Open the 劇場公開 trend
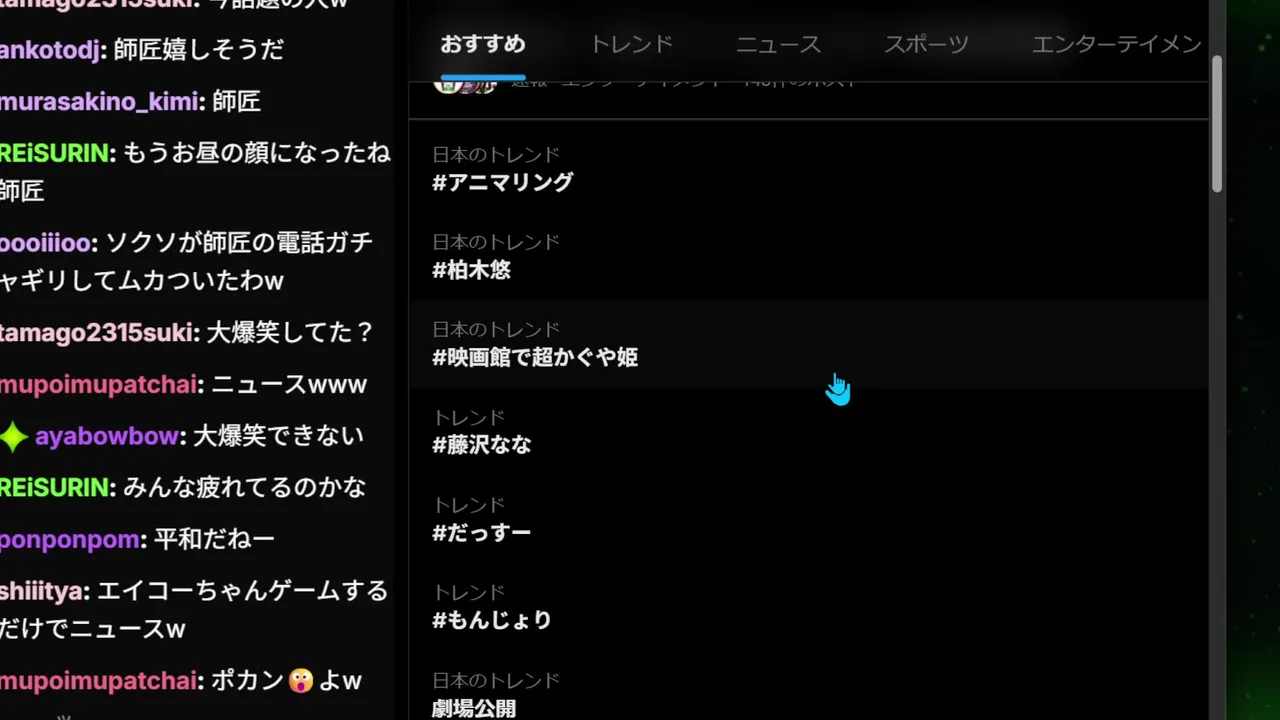1280x720 pixels. [x=474, y=707]
